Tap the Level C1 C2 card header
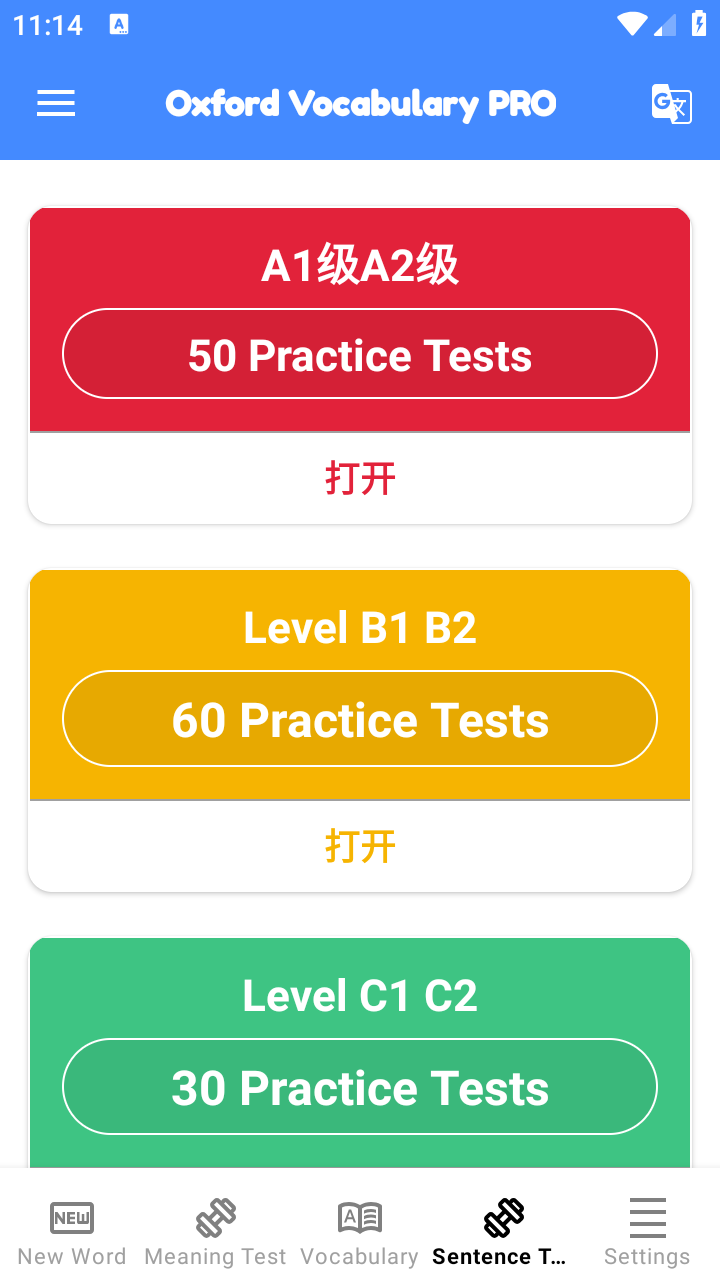Screen dimensions: 720x1280 tap(359, 995)
